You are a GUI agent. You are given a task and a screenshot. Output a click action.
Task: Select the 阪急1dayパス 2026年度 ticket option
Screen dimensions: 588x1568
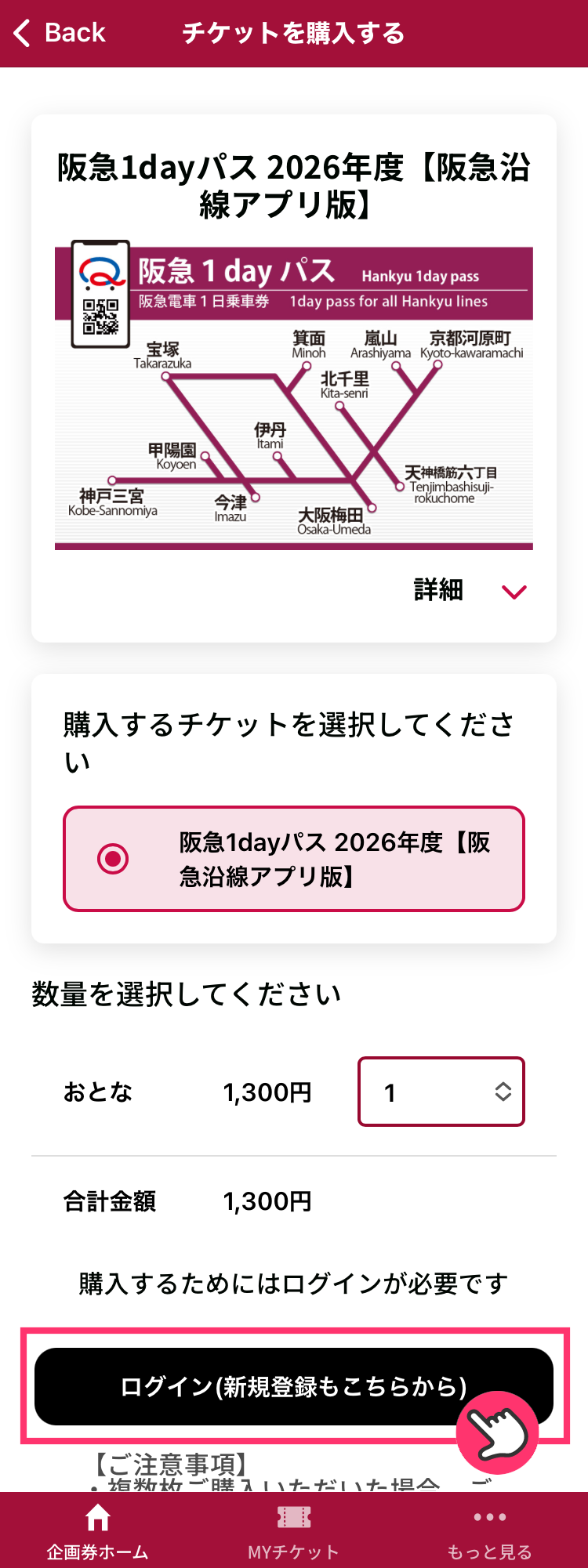coord(293,859)
